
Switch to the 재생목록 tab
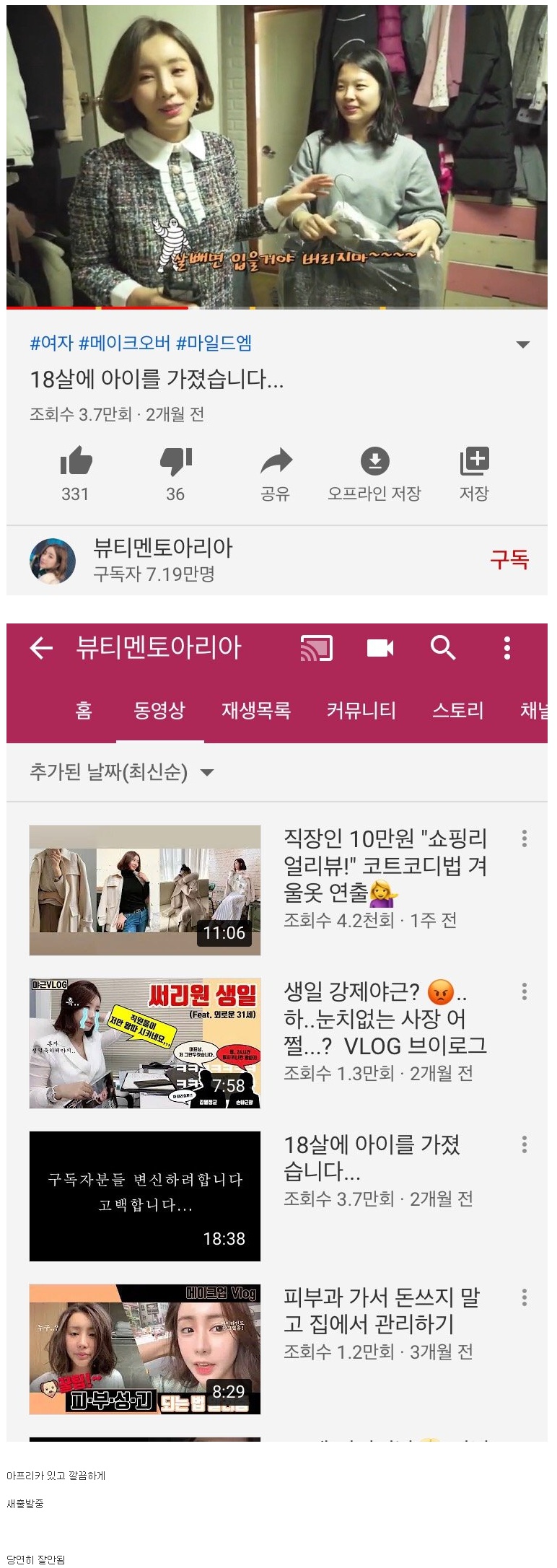click(256, 710)
